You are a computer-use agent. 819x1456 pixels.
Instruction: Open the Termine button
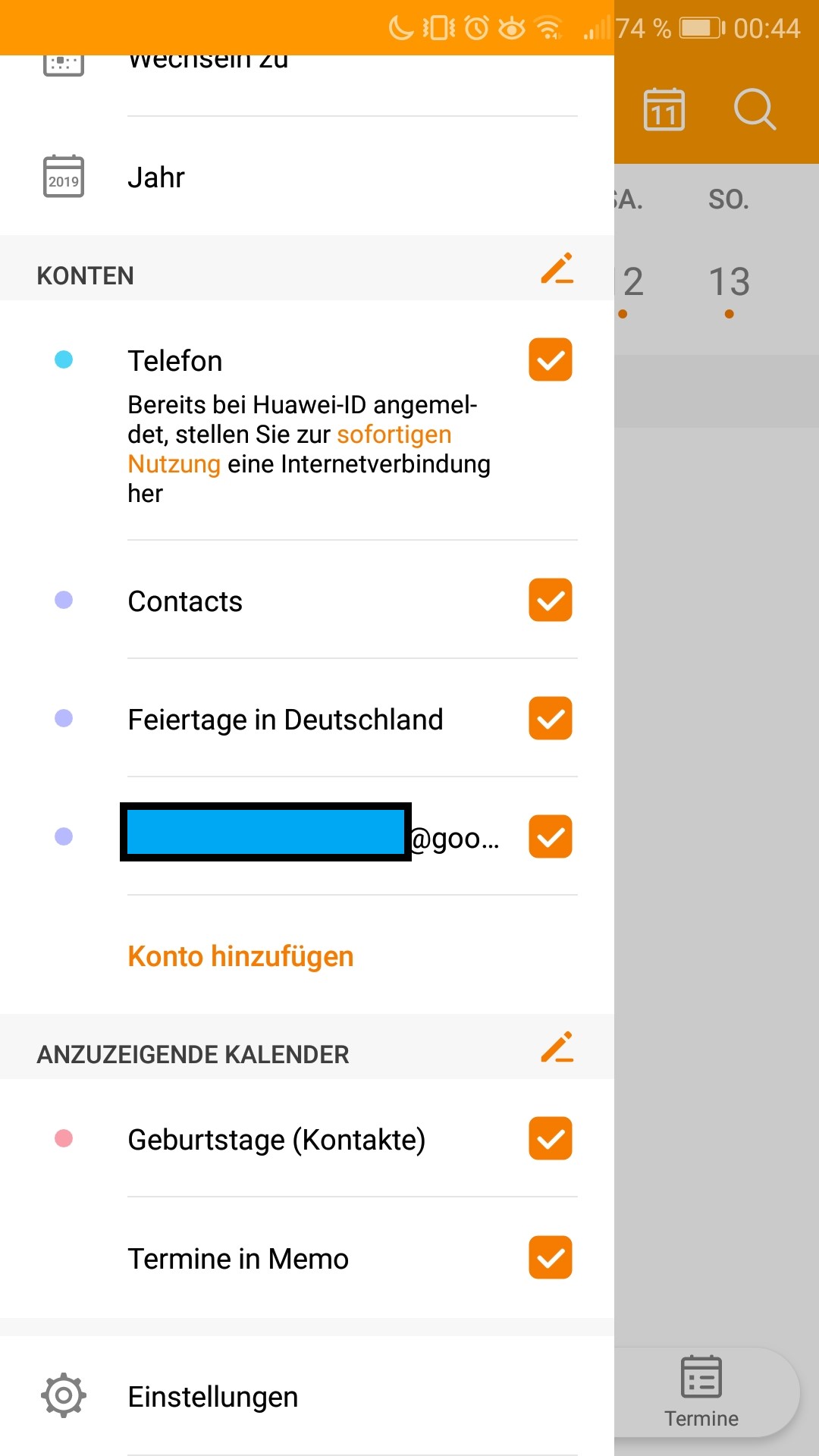point(701,1392)
